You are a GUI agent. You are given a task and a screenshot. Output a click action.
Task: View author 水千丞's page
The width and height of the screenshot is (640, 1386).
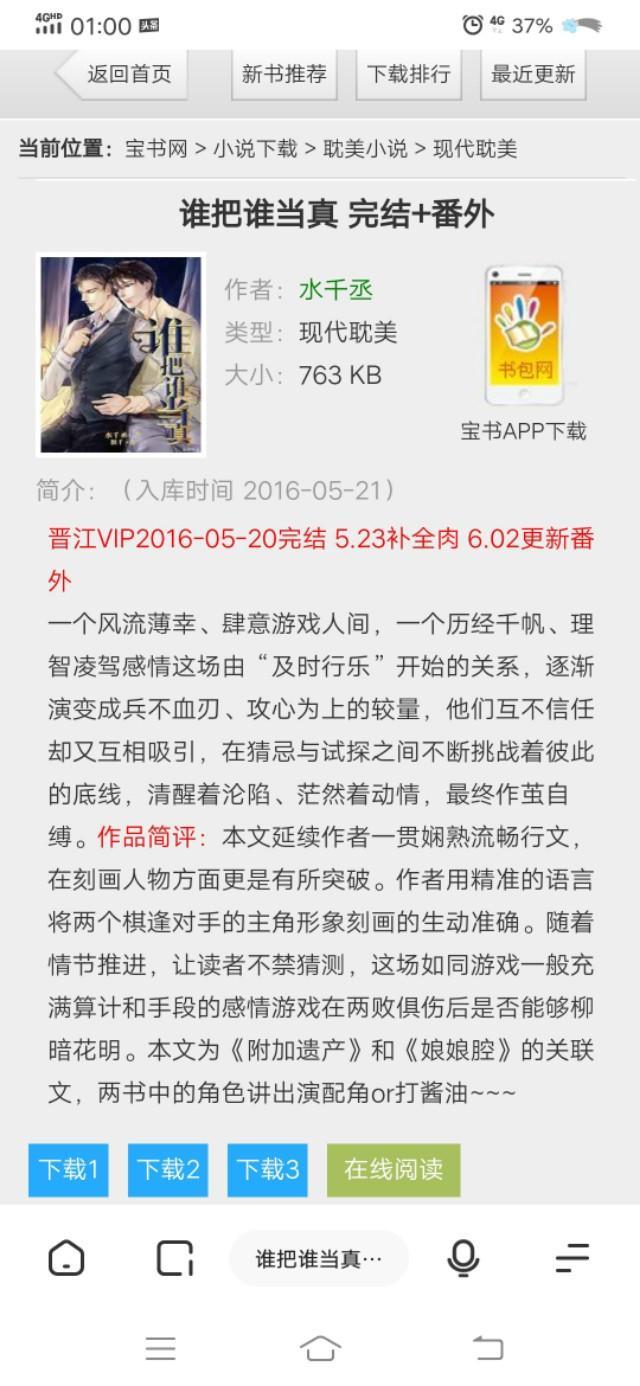click(335, 290)
